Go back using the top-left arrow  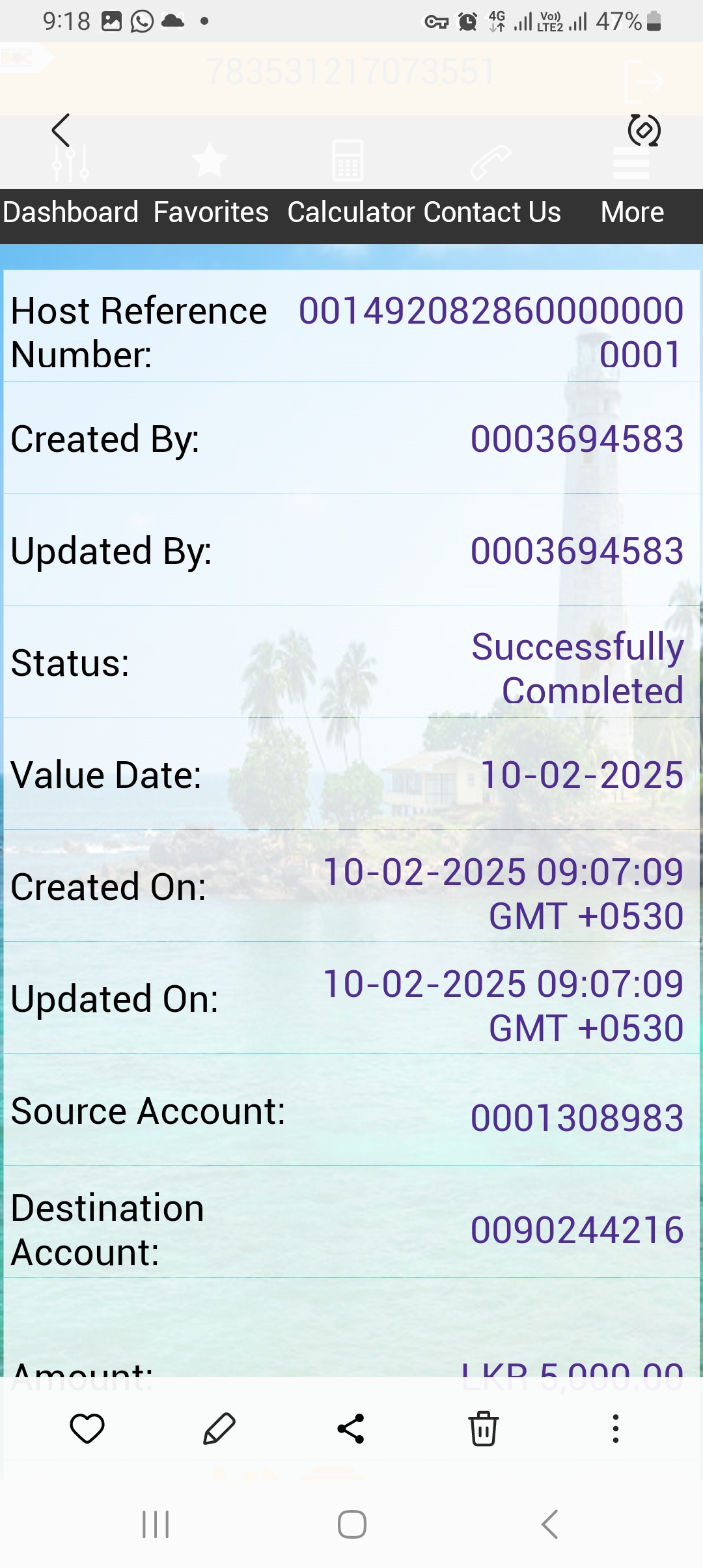tap(61, 130)
